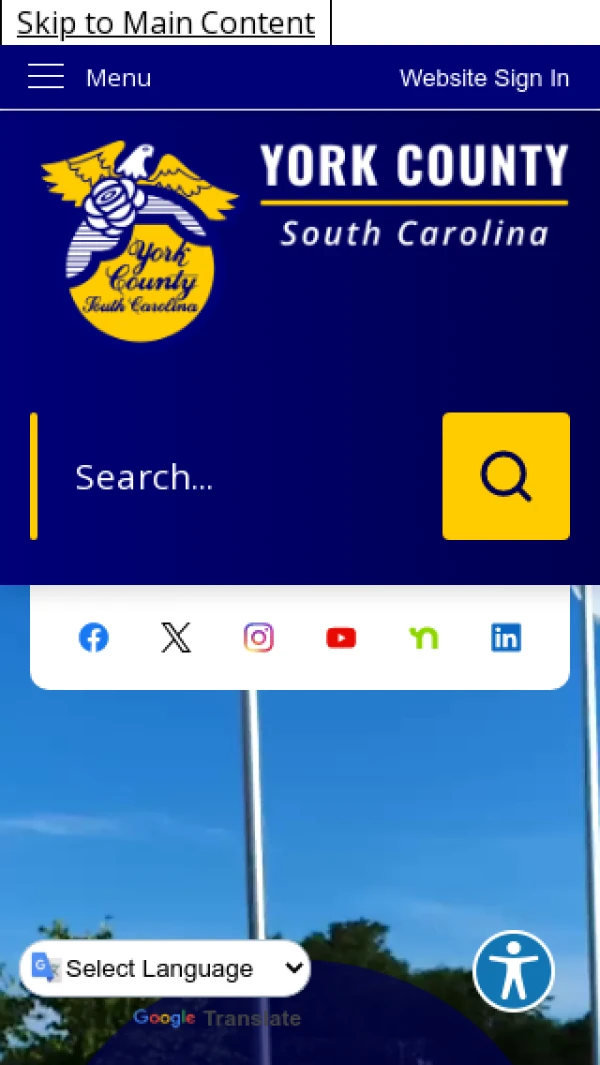Open the hamburger Menu
The width and height of the screenshot is (600, 1065).
pos(88,77)
